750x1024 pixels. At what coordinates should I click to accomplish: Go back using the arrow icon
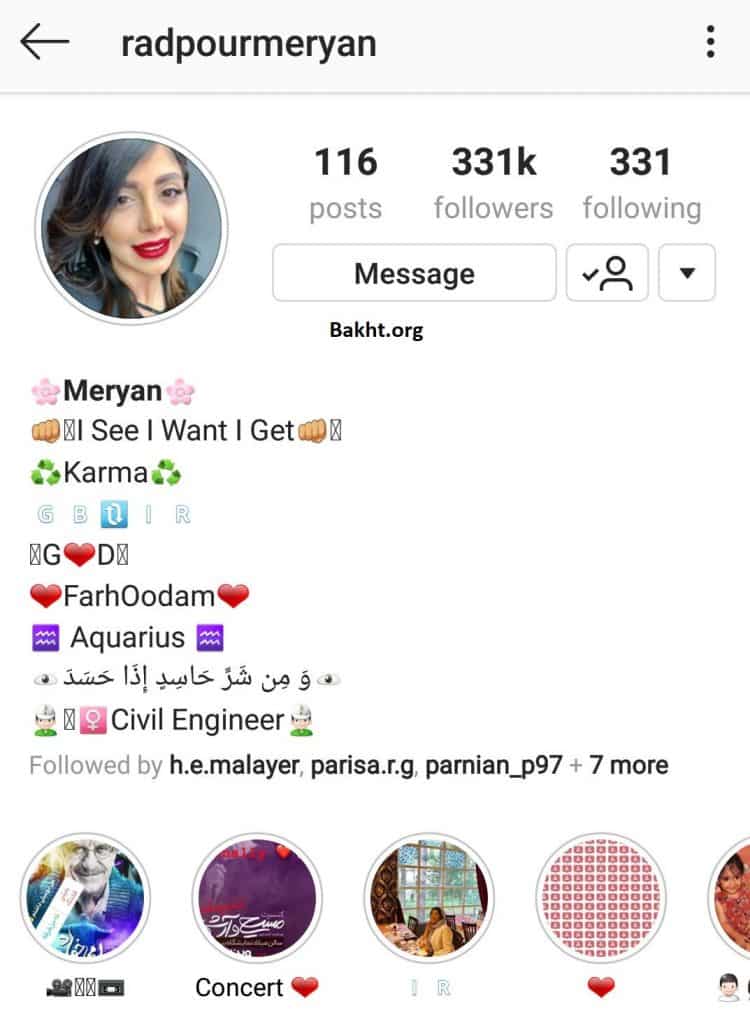point(44,43)
